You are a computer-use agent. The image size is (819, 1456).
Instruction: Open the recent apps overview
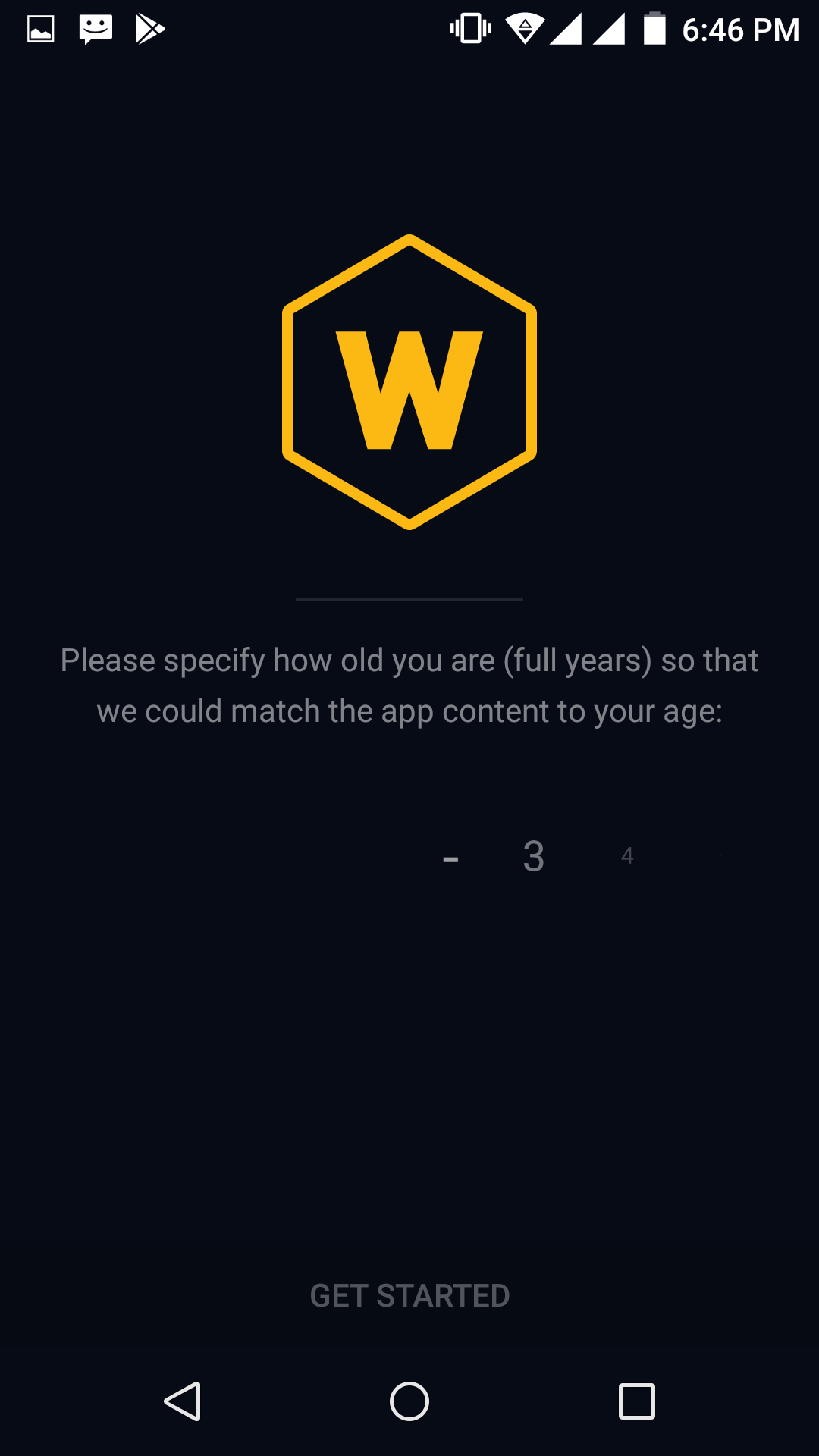click(636, 1401)
